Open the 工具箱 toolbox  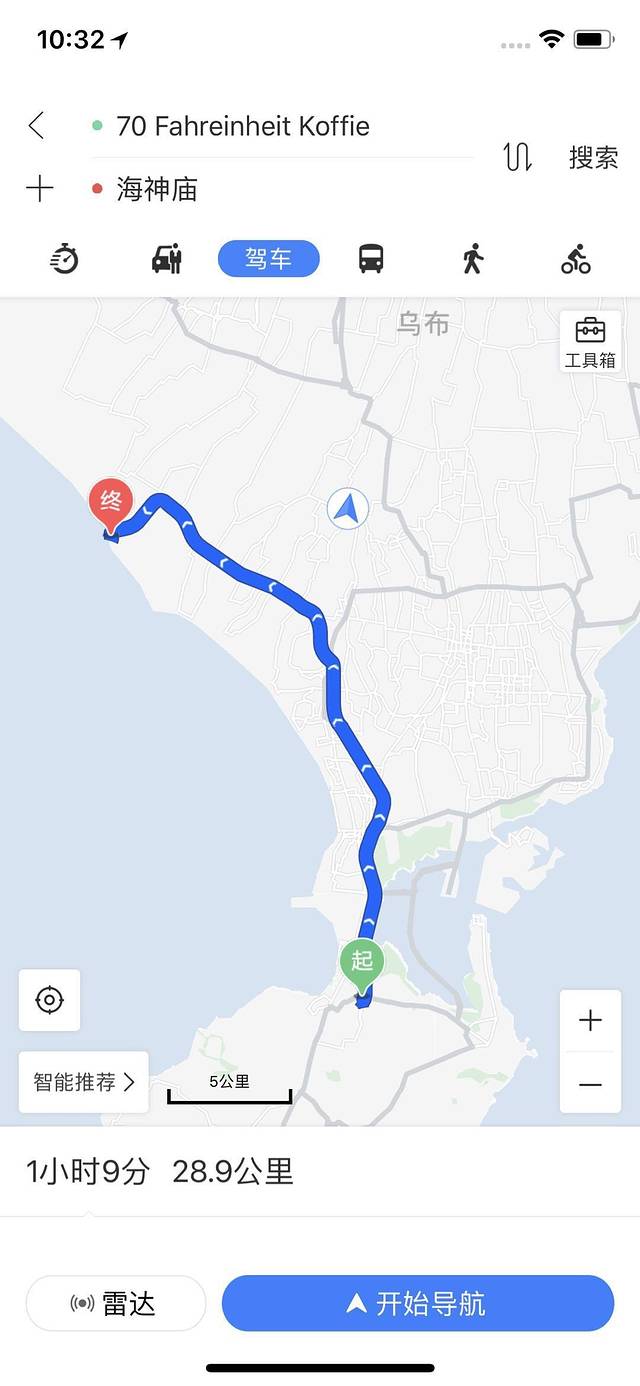coord(590,342)
